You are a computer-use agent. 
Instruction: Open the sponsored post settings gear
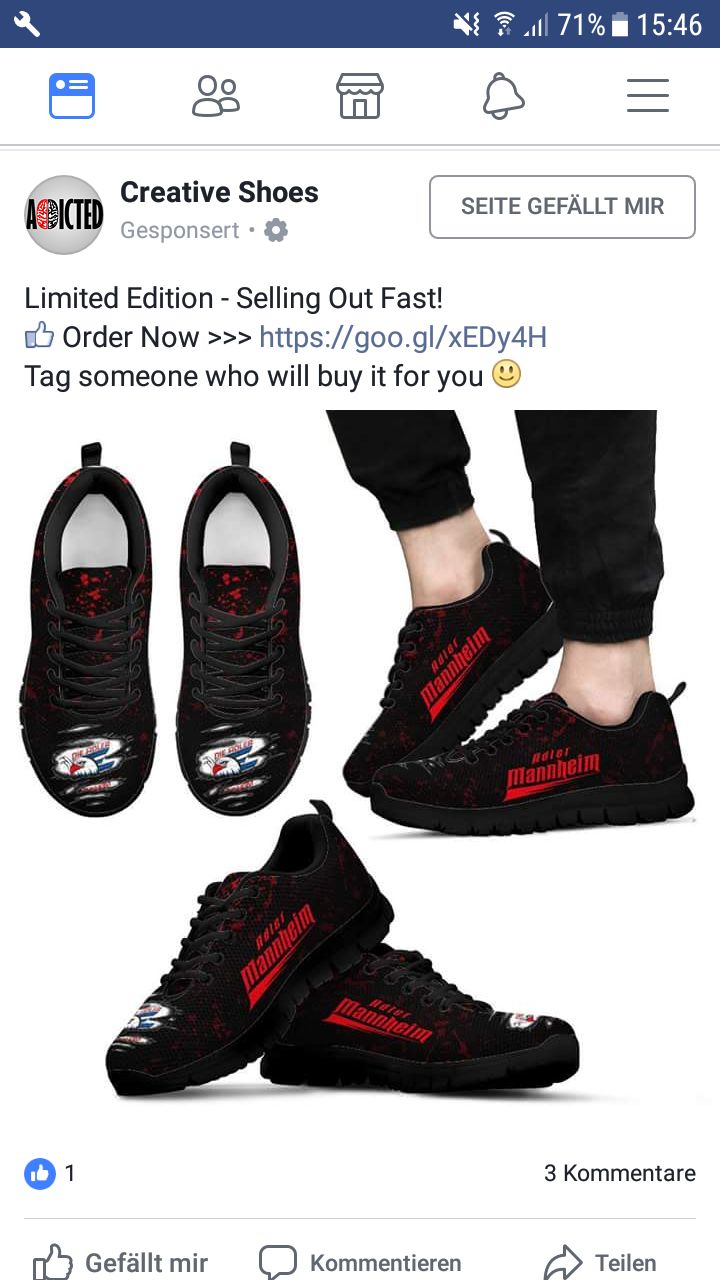click(x=276, y=231)
